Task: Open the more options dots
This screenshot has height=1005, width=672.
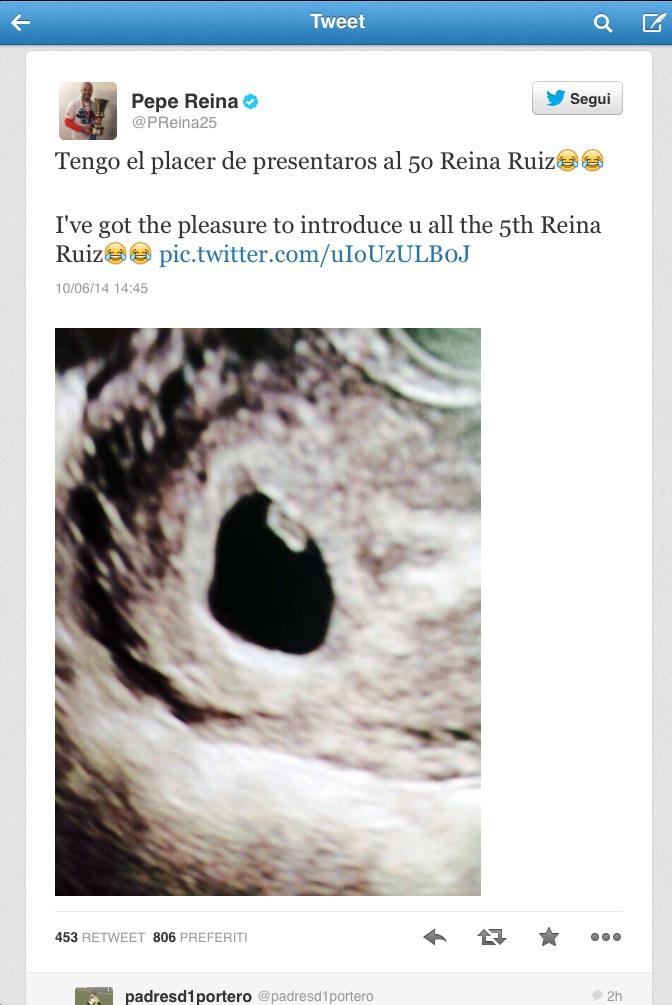Action: pos(605,937)
